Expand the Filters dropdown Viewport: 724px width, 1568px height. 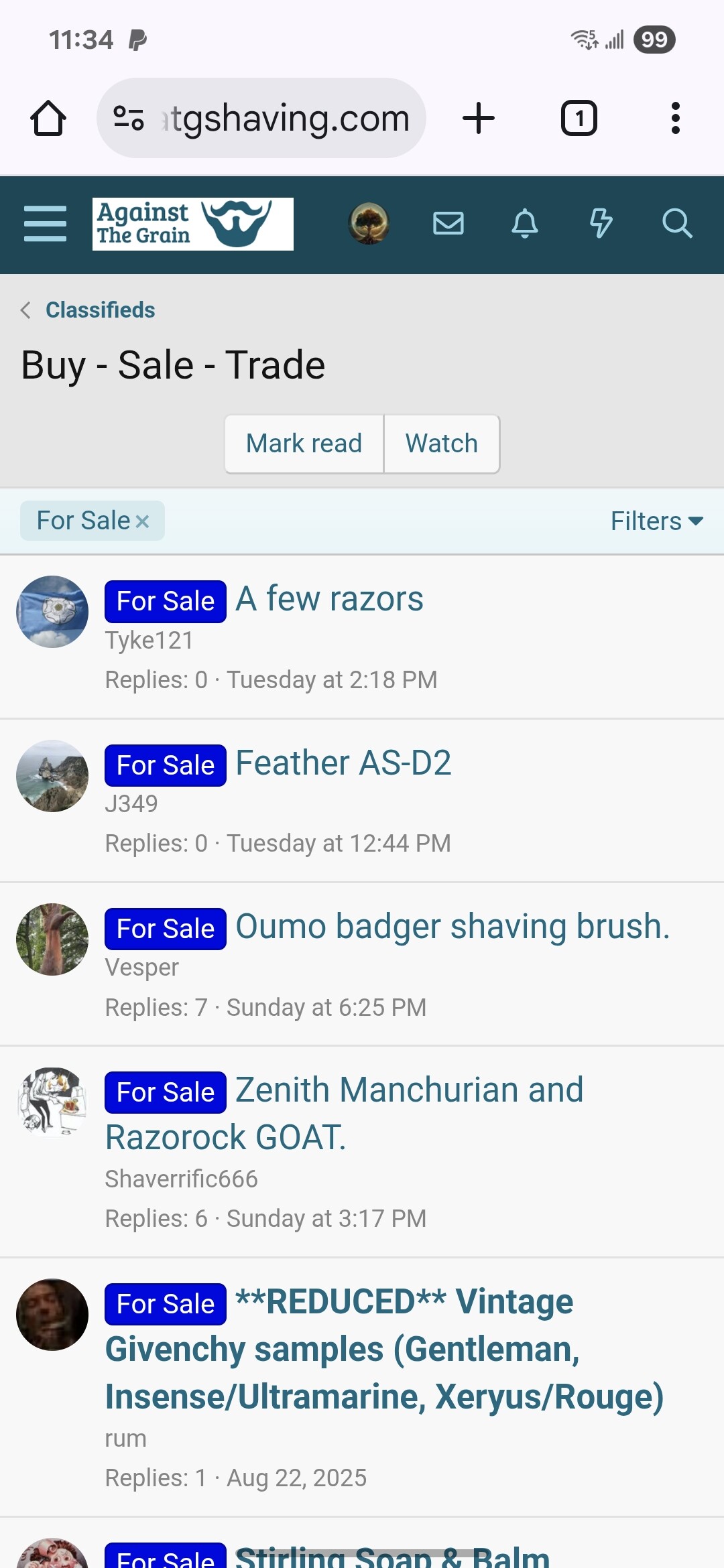[x=657, y=521]
